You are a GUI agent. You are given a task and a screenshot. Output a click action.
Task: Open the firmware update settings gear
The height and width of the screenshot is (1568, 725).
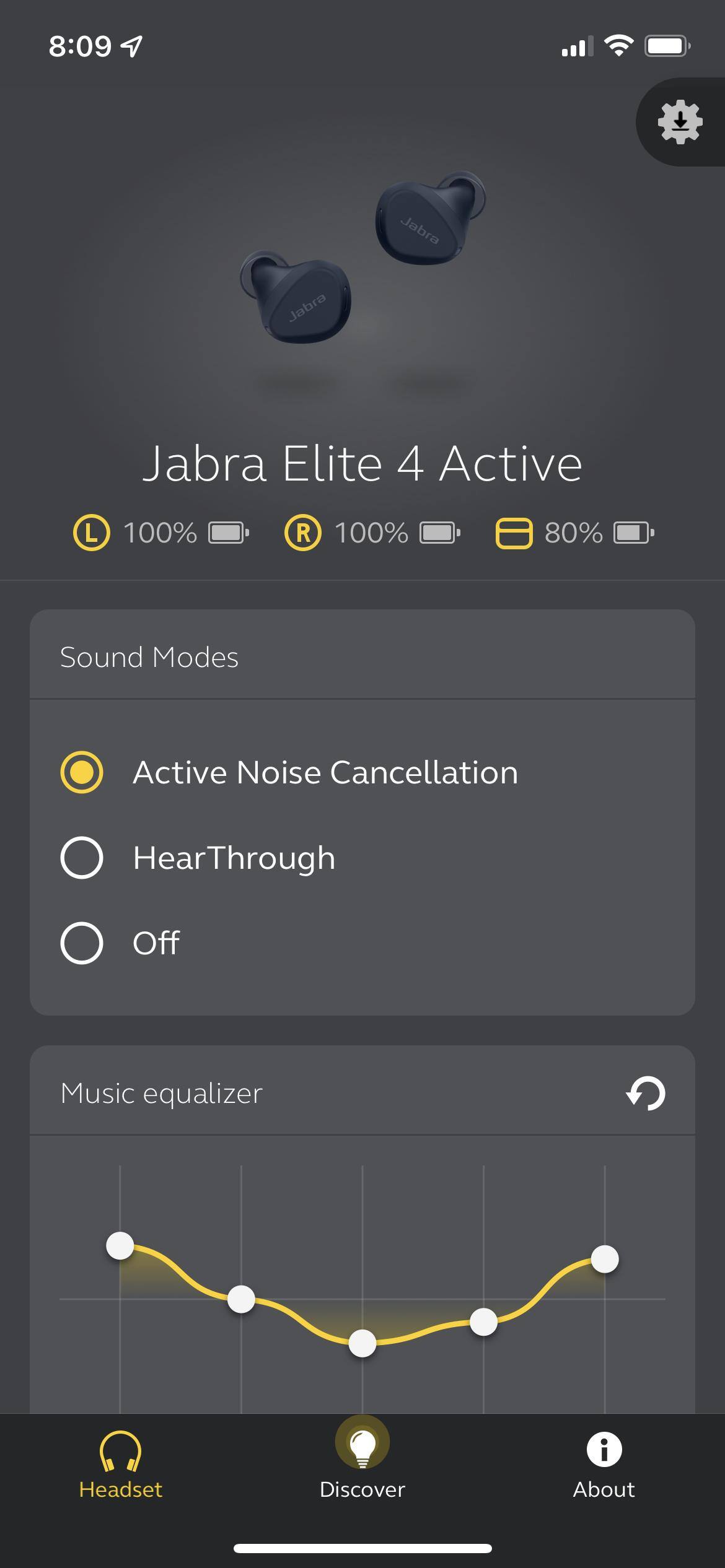[680, 122]
